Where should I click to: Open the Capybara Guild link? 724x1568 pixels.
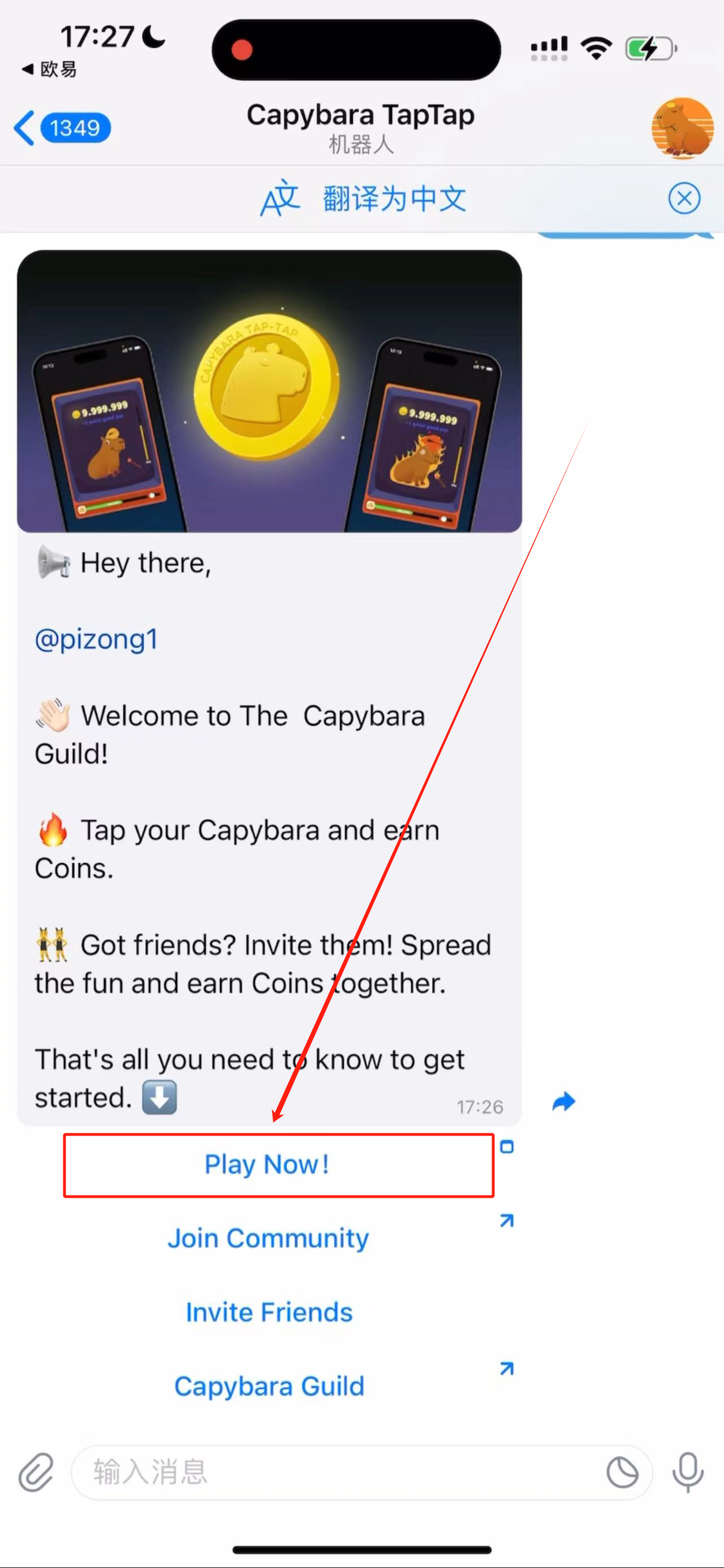tap(269, 1386)
